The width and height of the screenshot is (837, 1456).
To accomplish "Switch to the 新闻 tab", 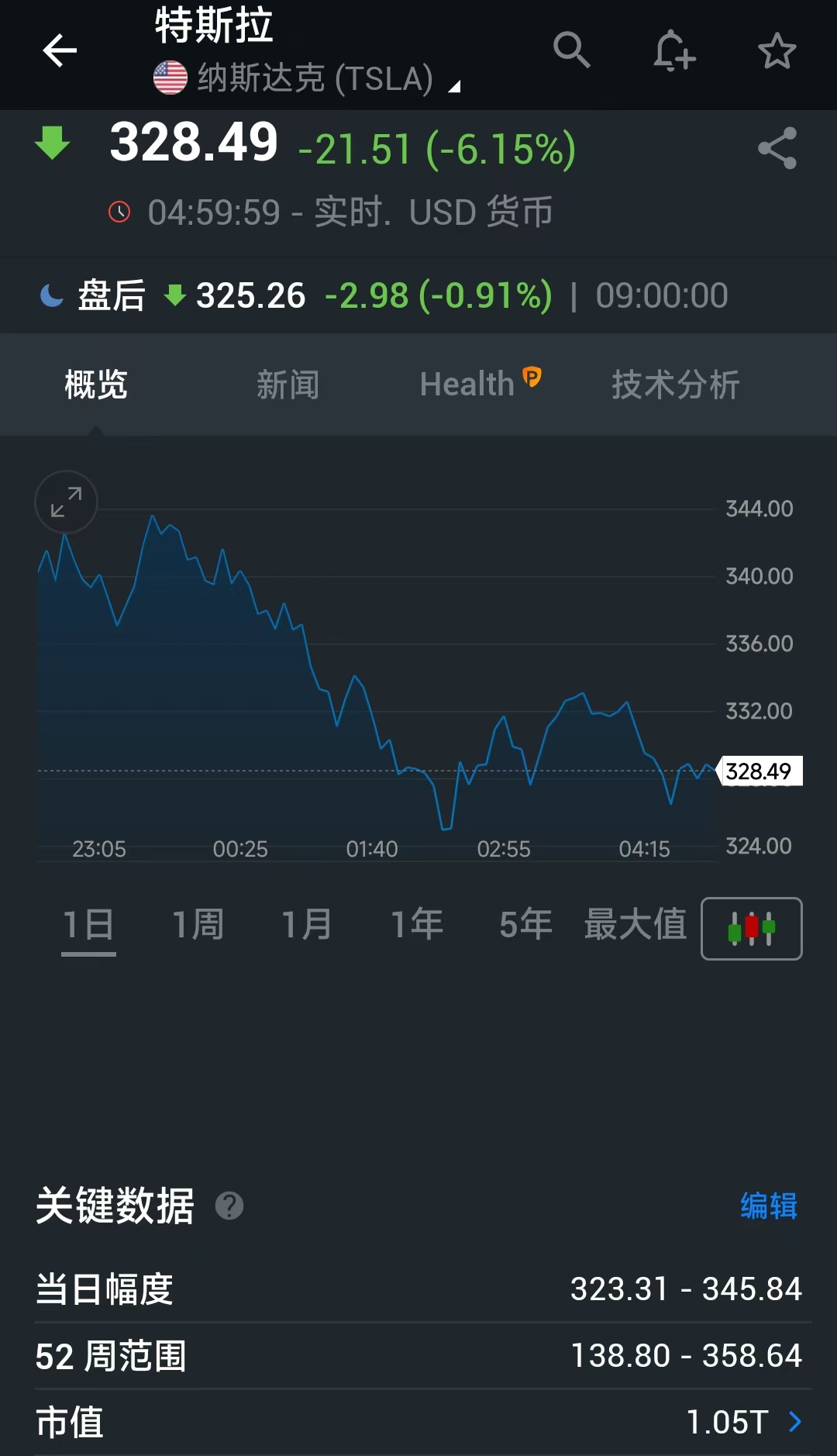I will pyautogui.click(x=288, y=385).
